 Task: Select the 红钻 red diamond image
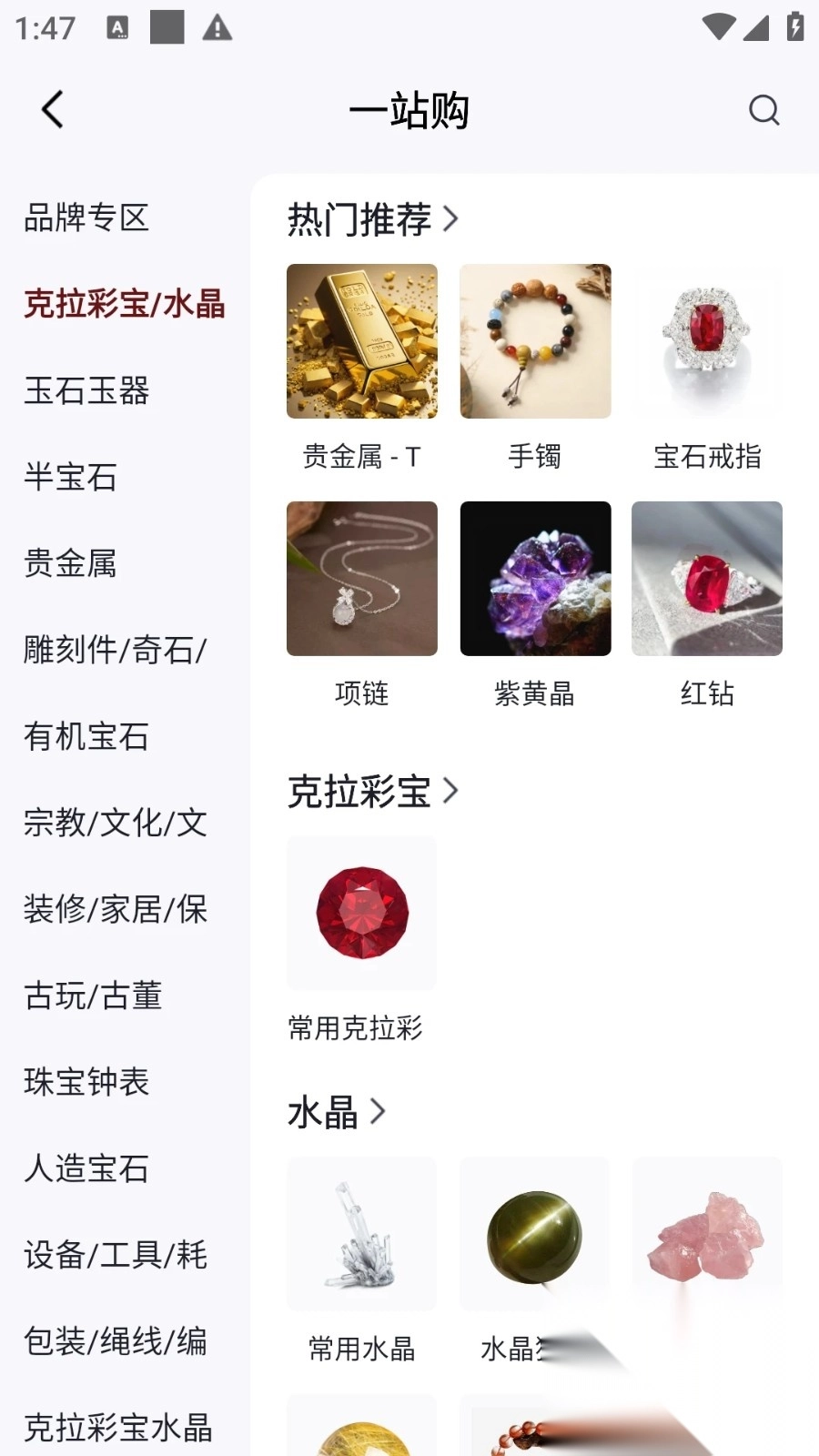pos(707,579)
